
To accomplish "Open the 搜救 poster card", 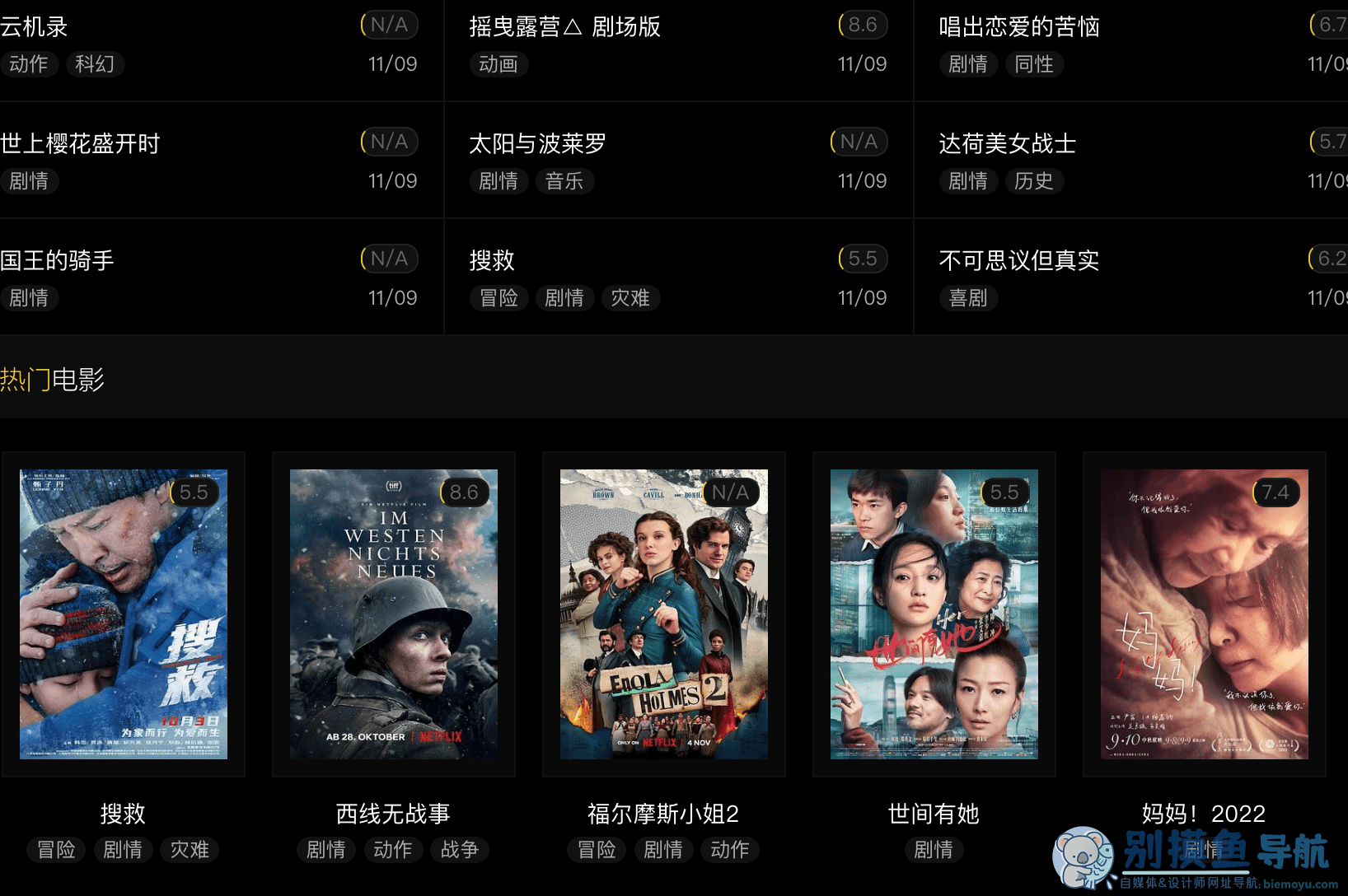I will coord(124,614).
